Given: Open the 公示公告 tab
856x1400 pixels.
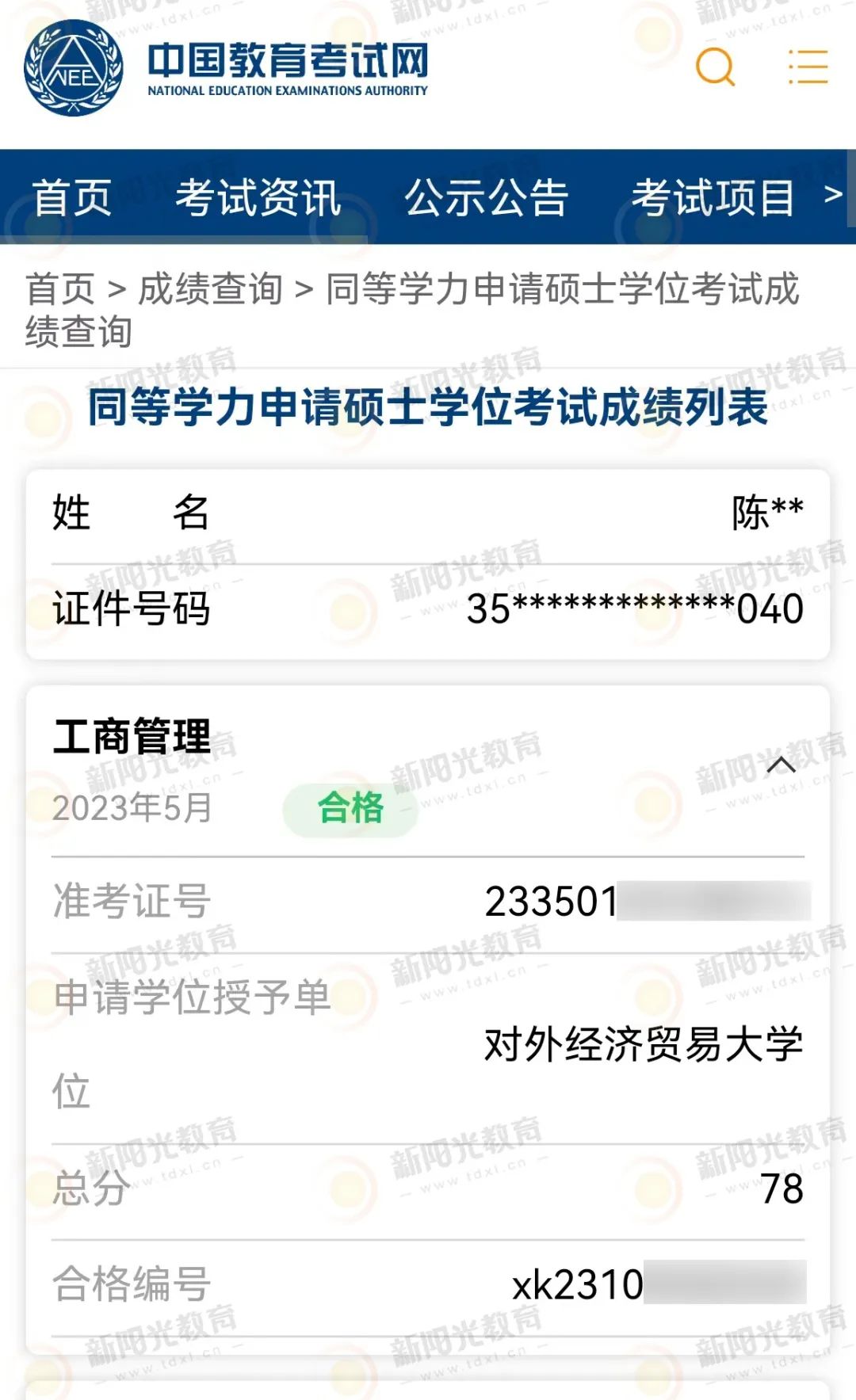Looking at the screenshot, I should pos(487,197).
